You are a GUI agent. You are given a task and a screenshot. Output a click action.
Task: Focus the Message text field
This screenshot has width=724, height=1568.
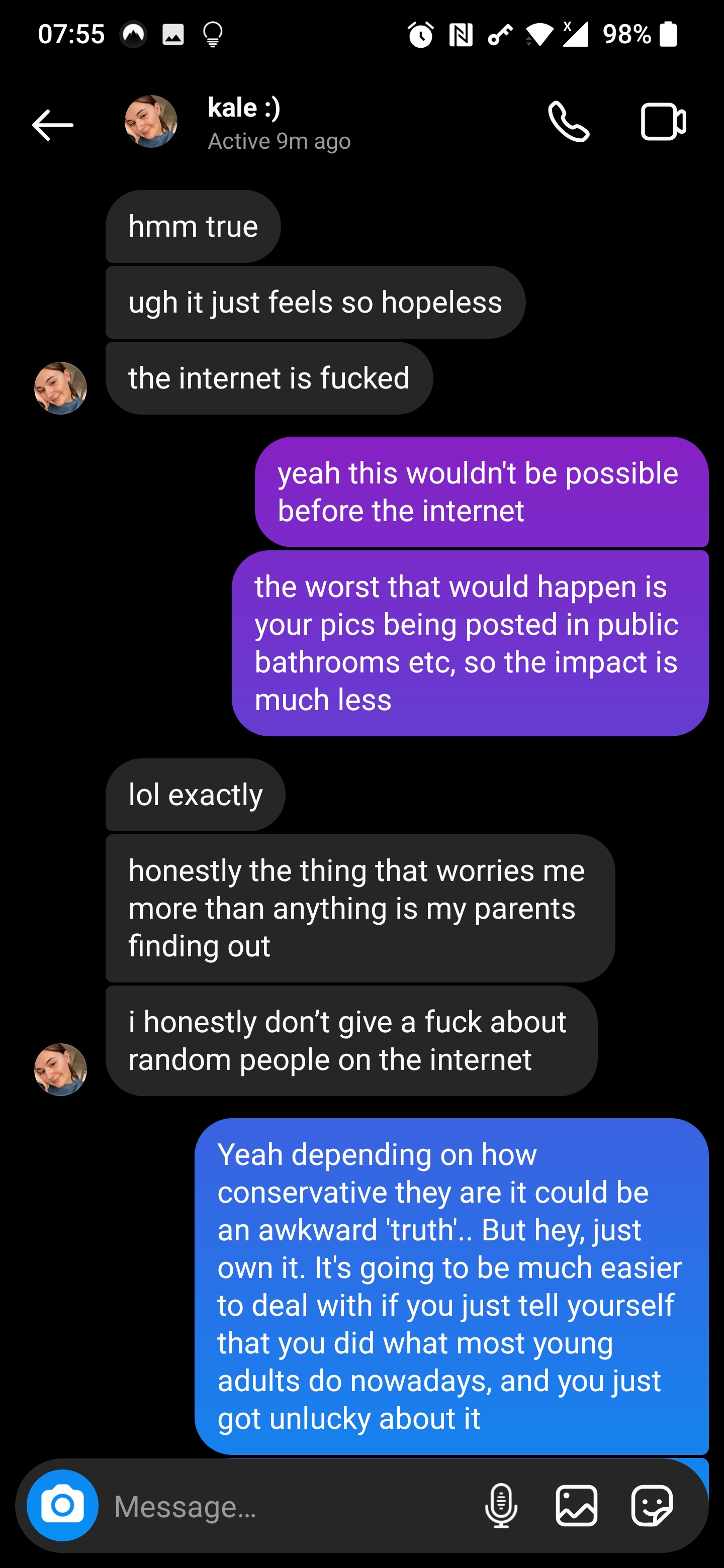[286, 1506]
